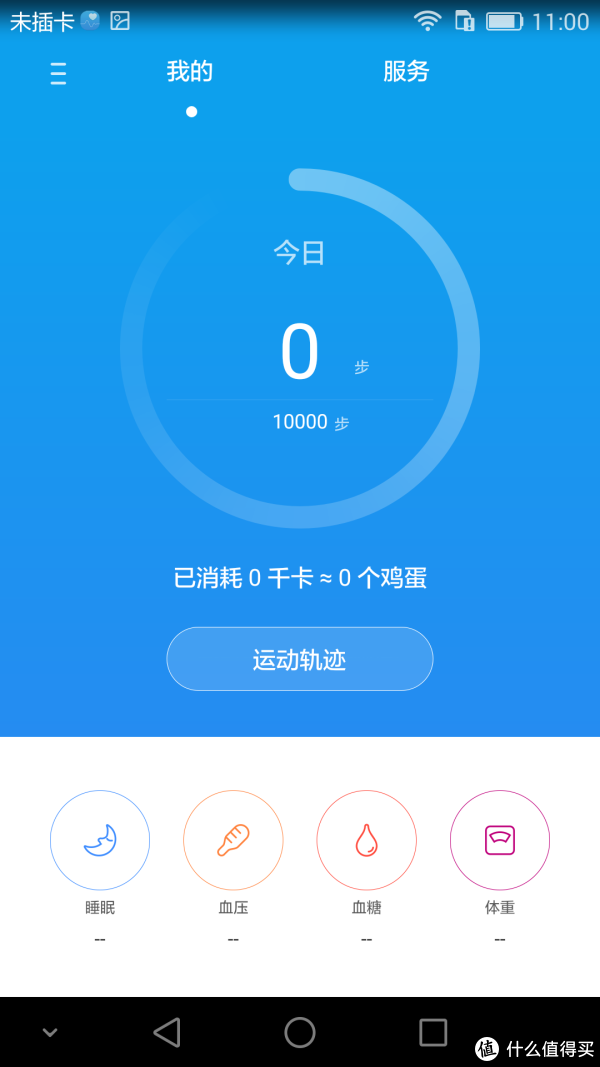
Task: Open the hamburger drawer menu
Action: [59, 73]
